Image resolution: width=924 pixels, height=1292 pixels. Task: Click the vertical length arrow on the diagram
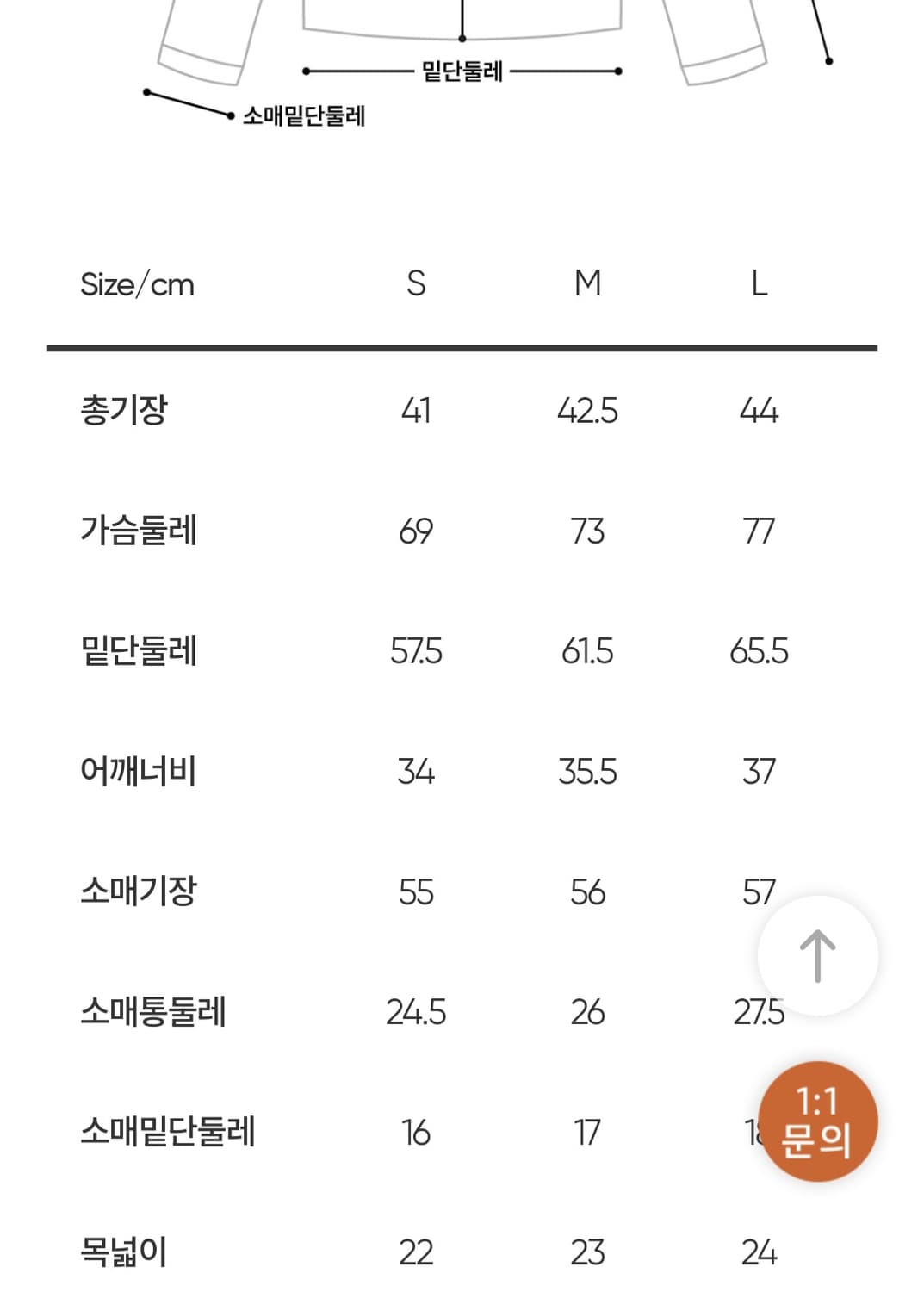462,17
